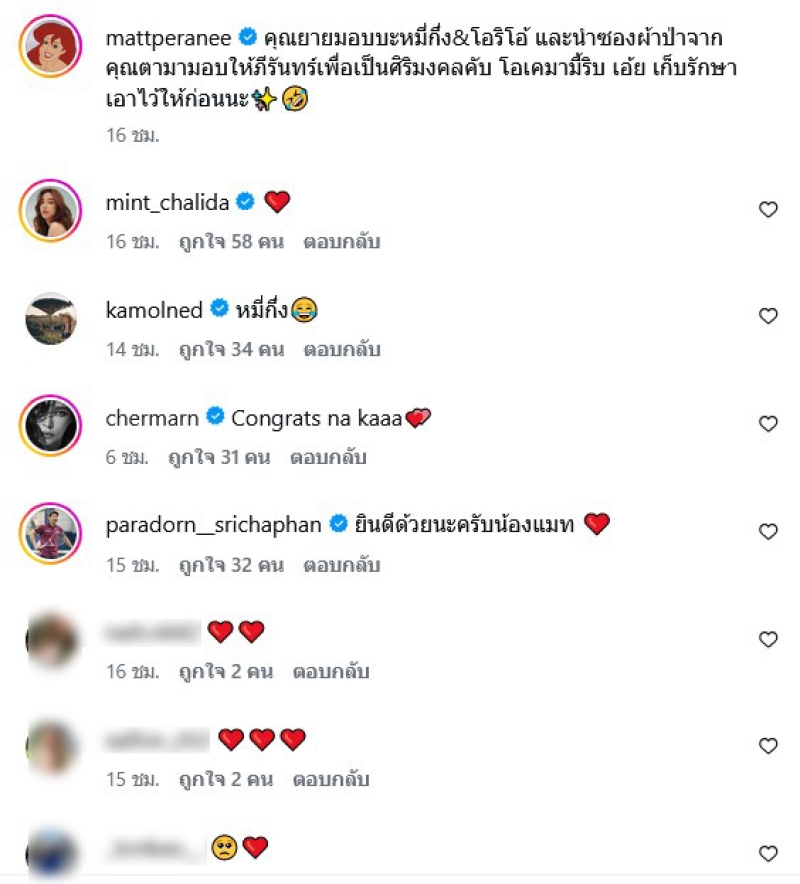View the 34 likes on kamolned's comment
This screenshot has height=884, width=800.
tap(231, 350)
